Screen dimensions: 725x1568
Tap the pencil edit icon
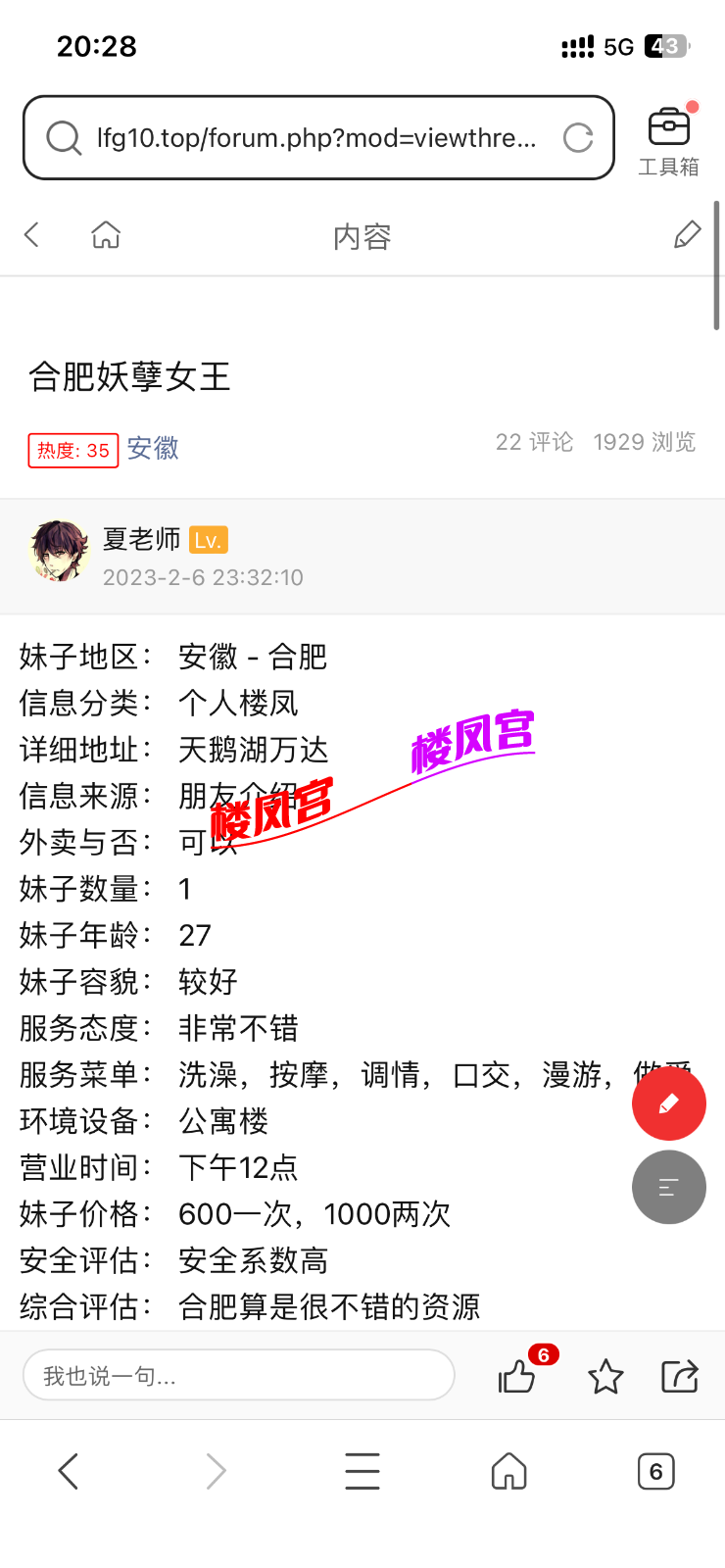688,235
